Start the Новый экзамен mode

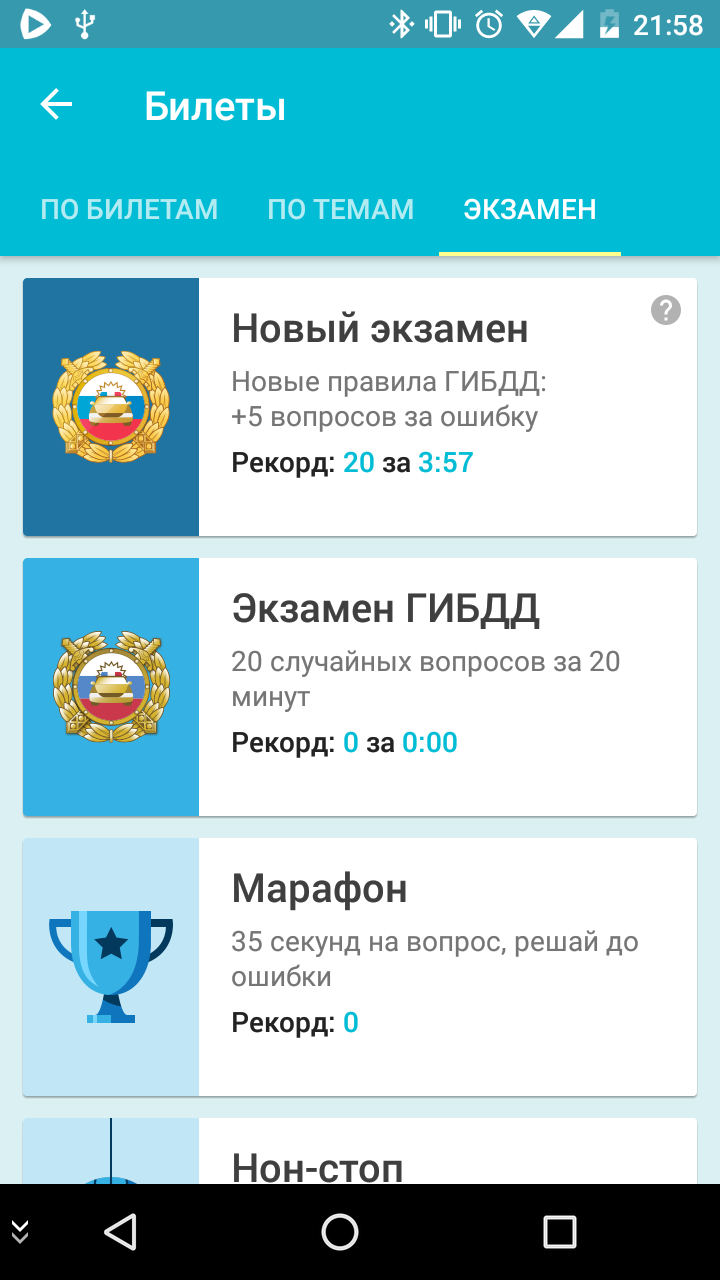click(360, 407)
